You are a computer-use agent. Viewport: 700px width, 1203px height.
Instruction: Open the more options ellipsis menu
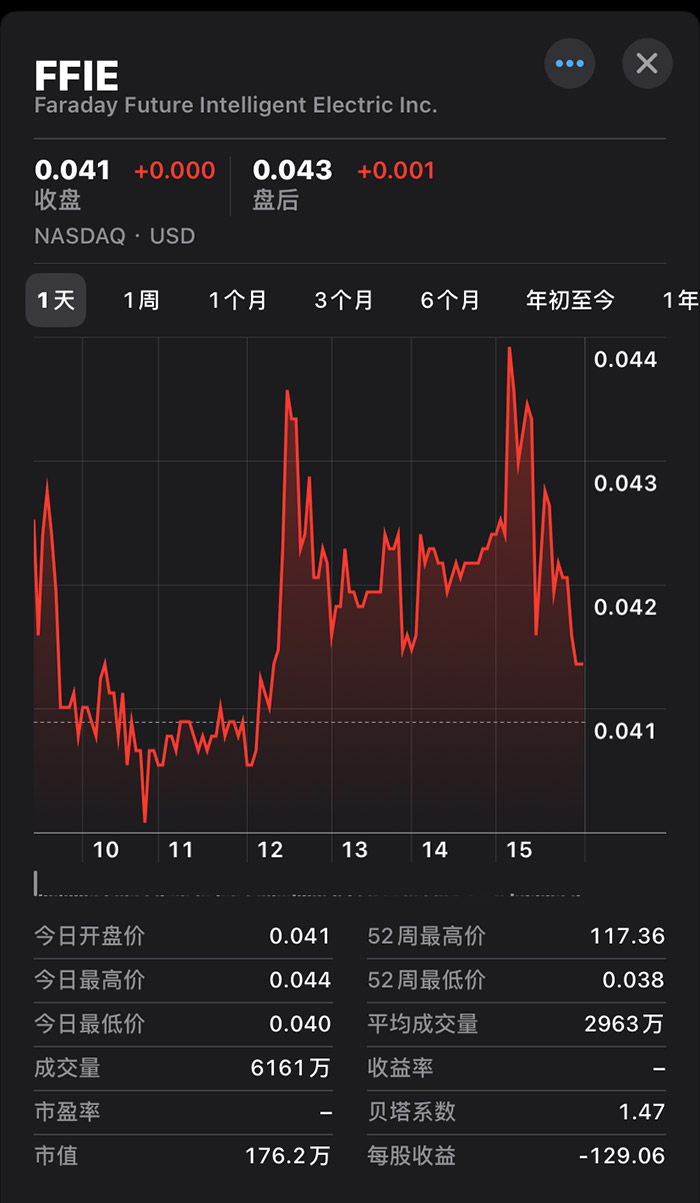tap(569, 64)
